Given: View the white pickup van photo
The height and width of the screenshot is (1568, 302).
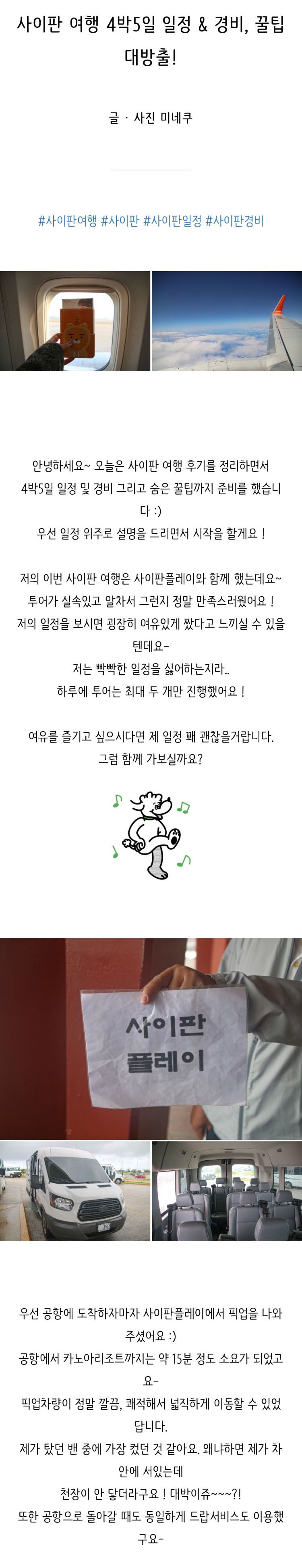Looking at the screenshot, I should click(75, 1191).
